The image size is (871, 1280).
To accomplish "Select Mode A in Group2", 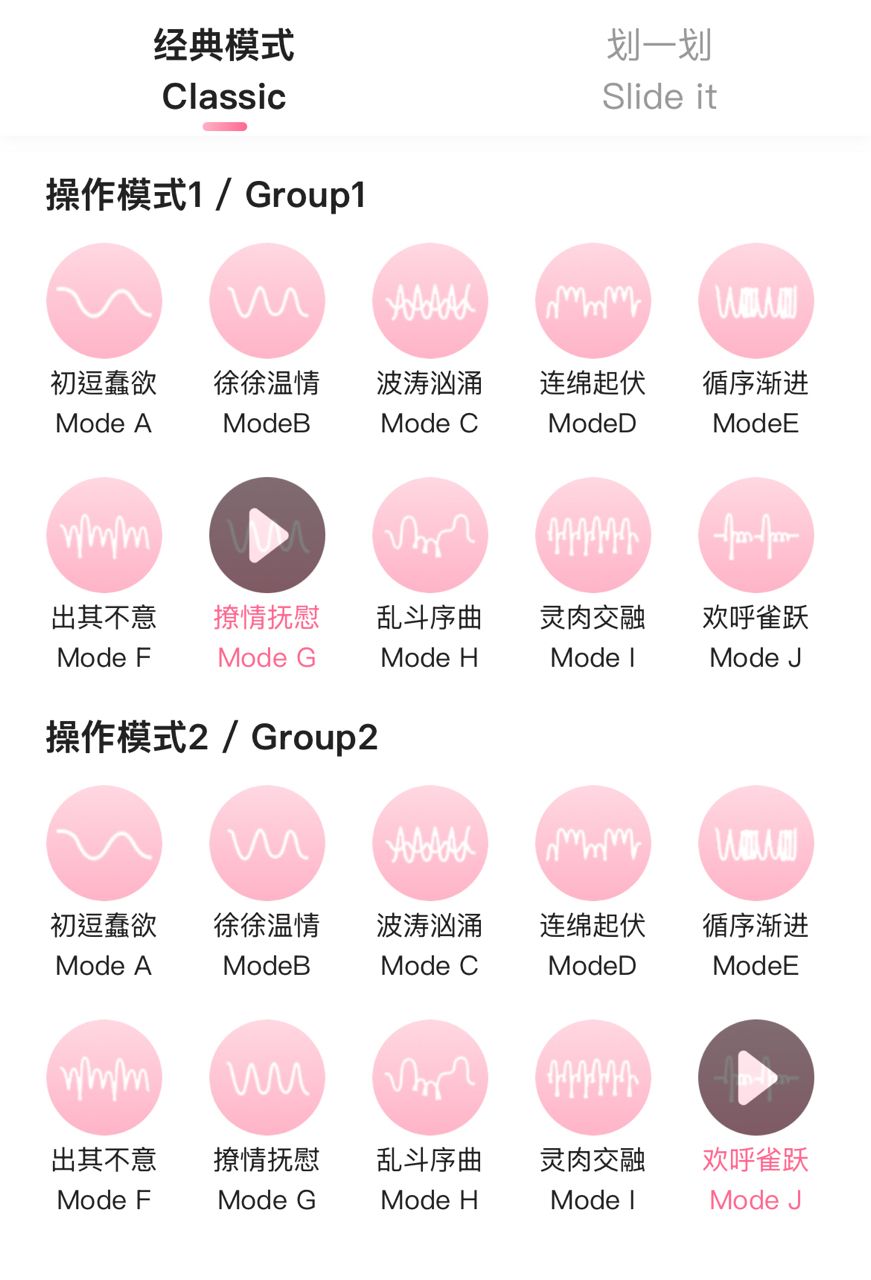I will [x=104, y=843].
